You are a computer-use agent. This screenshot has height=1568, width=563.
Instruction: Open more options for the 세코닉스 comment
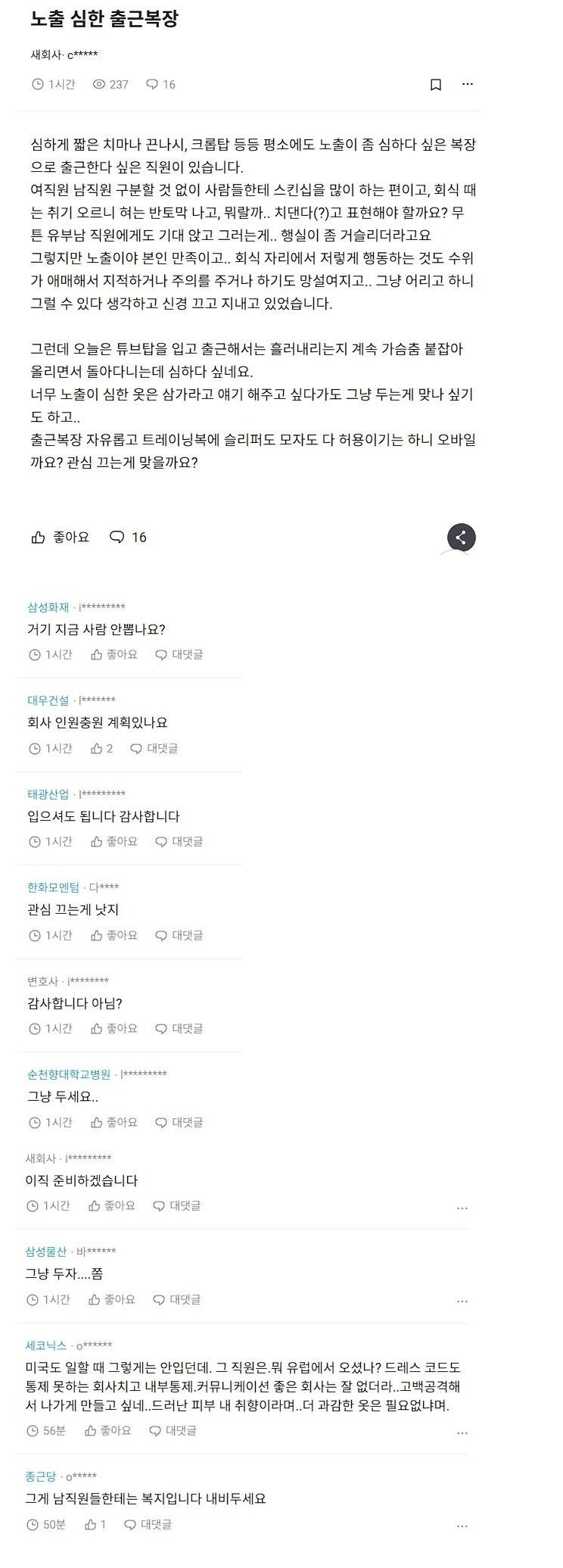(462, 1432)
